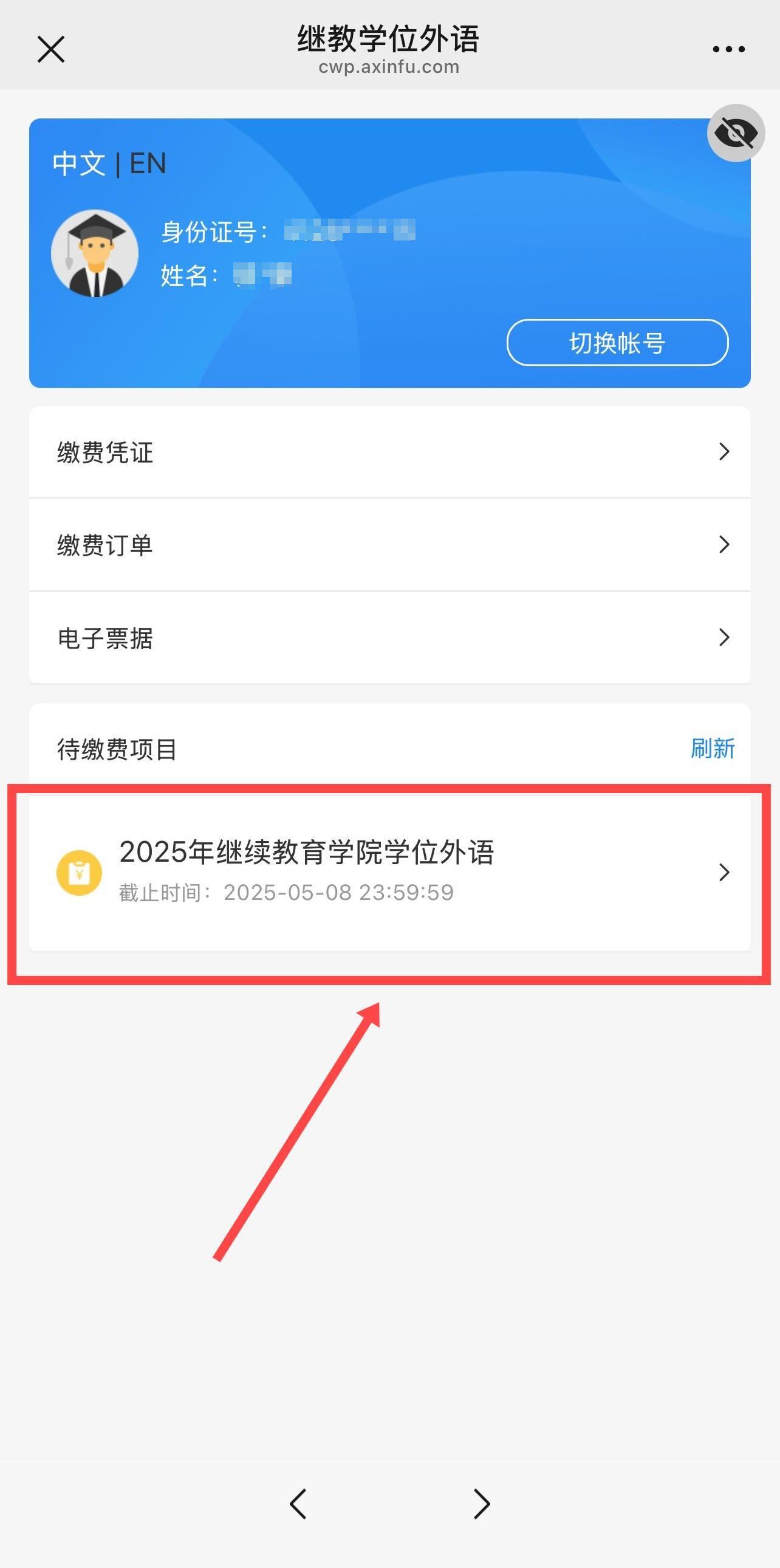The width and height of the screenshot is (780, 1568).
Task: Open the three-dot more options menu
Action: (x=728, y=49)
